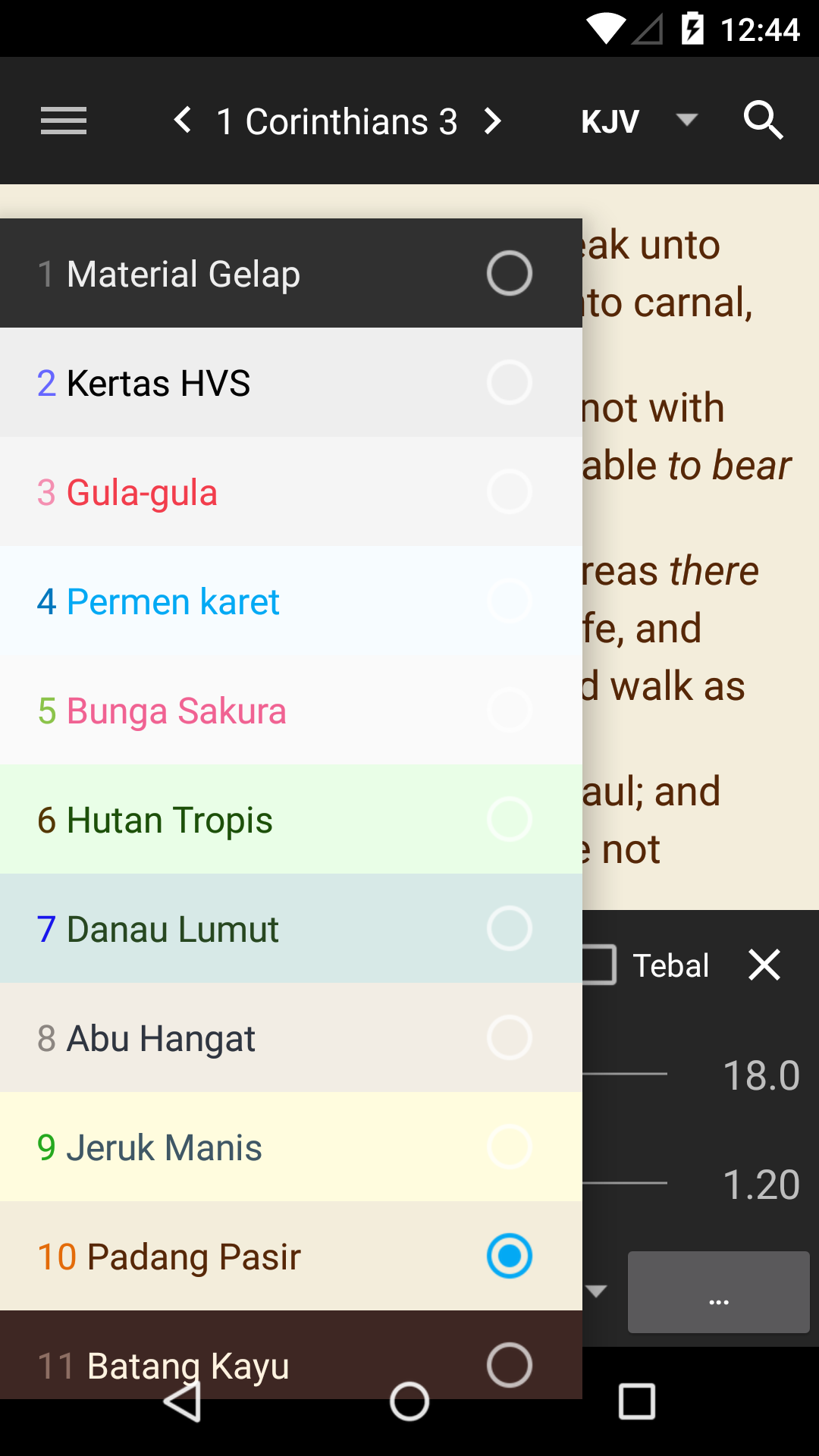This screenshot has width=819, height=1456.
Task: Open 1 Corinthians 3 chapter selector
Action: pos(337,121)
